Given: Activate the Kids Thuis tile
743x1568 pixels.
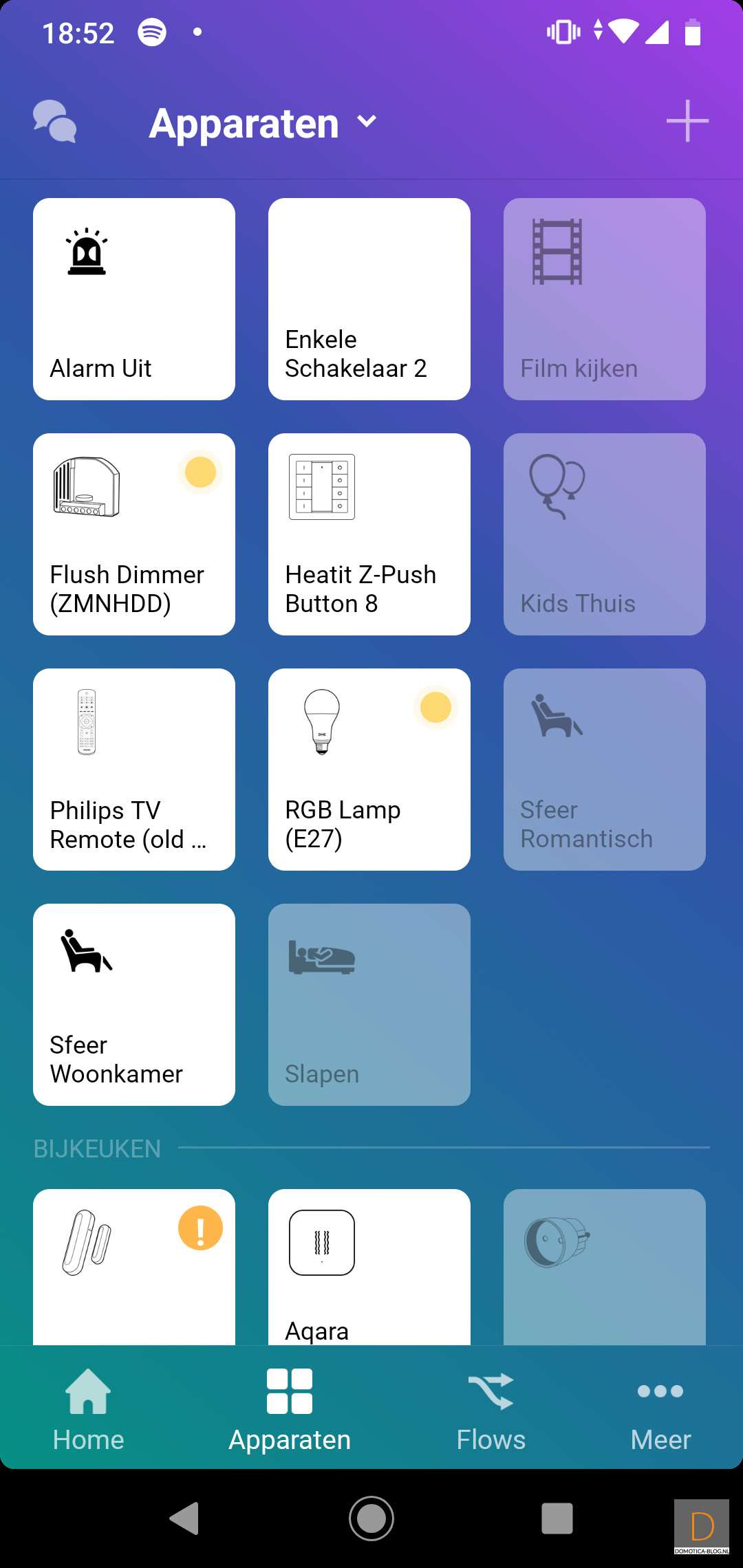Looking at the screenshot, I should [x=605, y=534].
